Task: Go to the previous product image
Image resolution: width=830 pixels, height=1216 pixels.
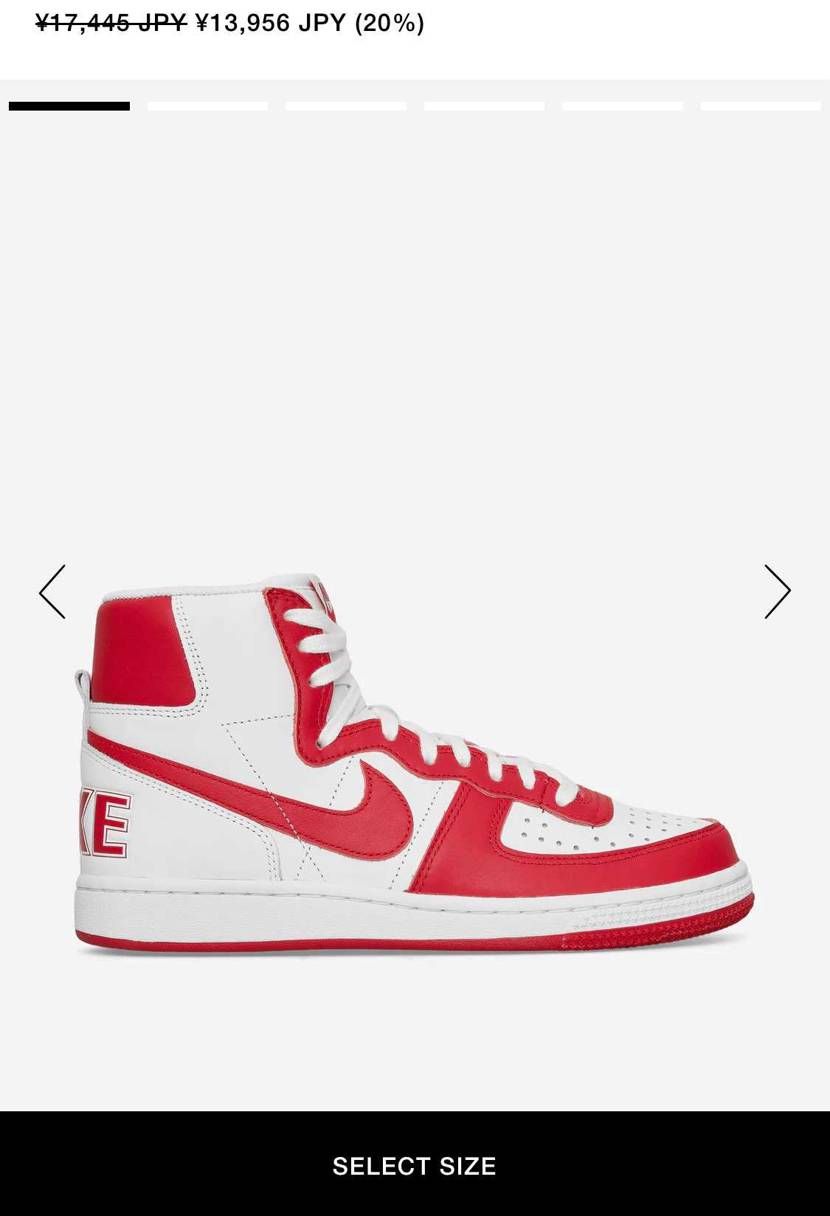Action: (x=52, y=592)
